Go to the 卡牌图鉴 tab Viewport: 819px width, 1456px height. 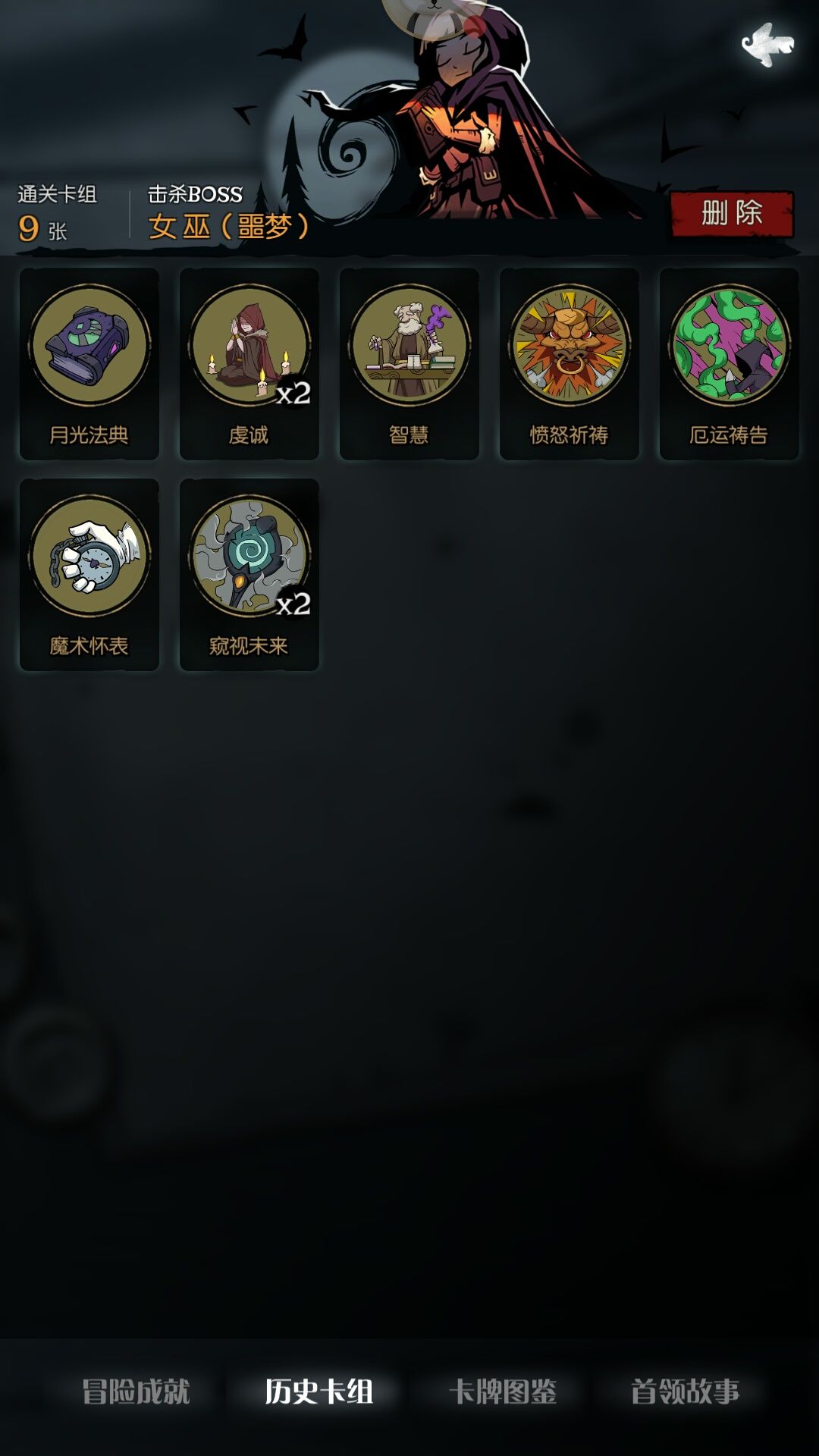(503, 1392)
